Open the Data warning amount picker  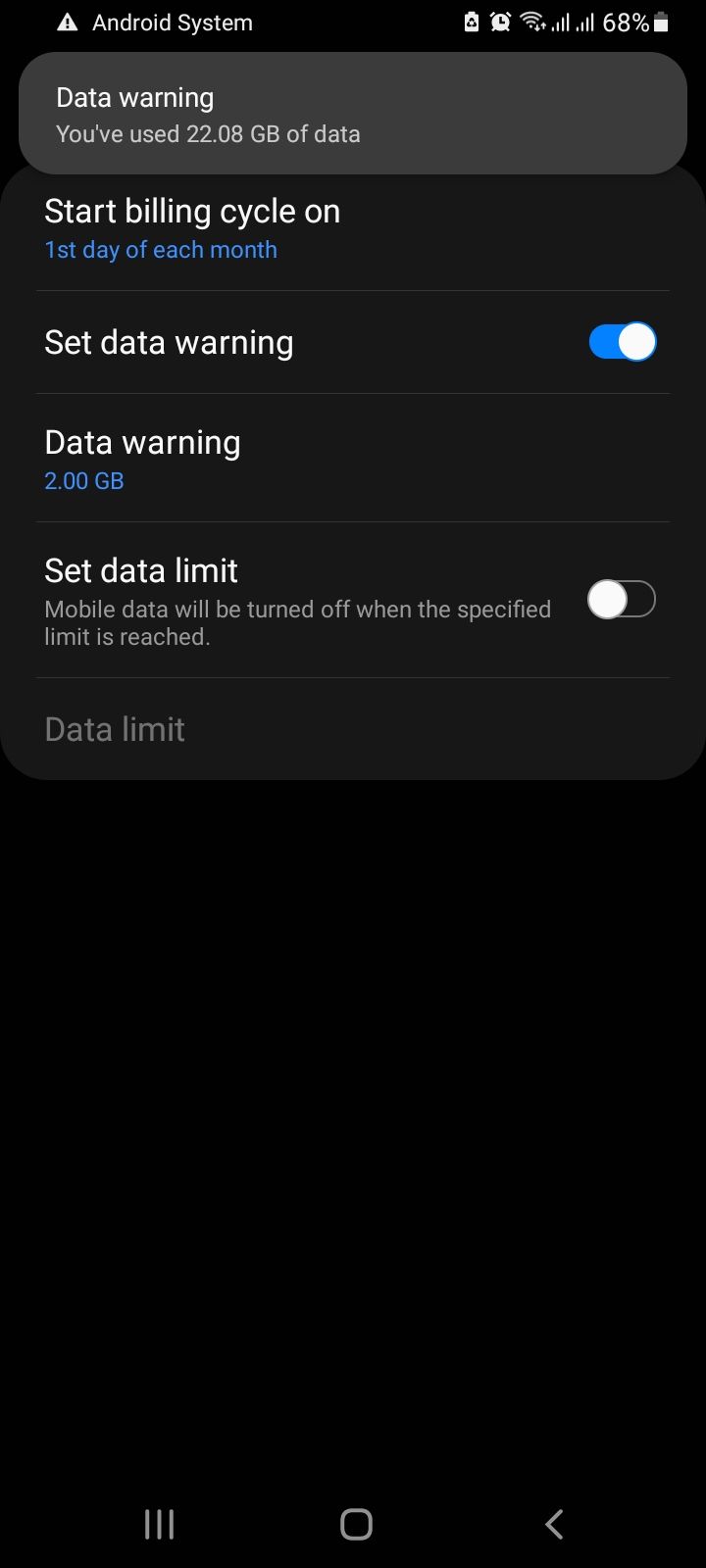point(353,459)
